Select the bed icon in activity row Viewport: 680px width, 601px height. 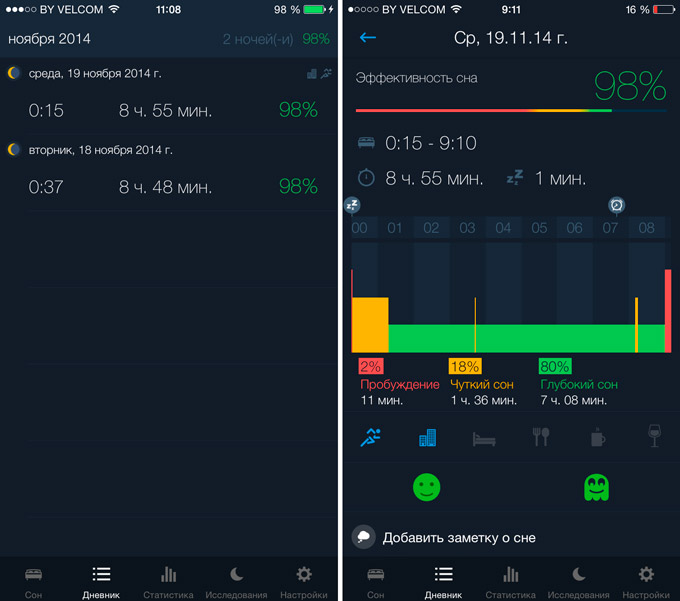pyautogui.click(x=484, y=437)
